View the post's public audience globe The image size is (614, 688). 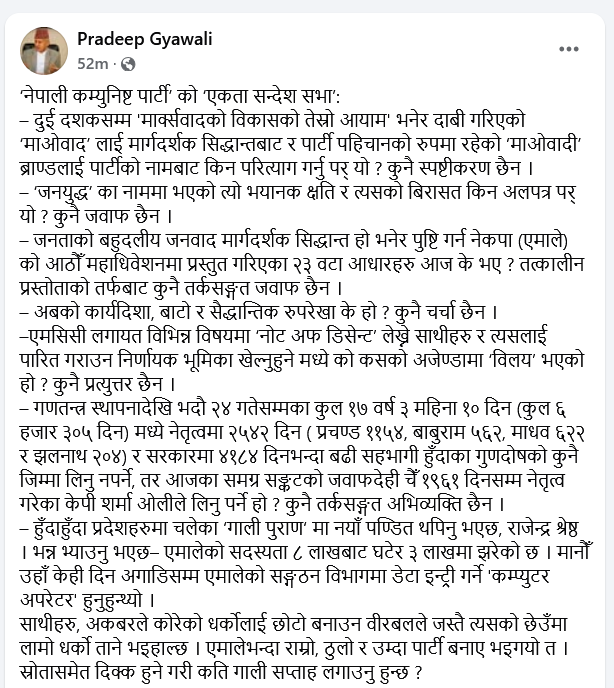point(128,64)
